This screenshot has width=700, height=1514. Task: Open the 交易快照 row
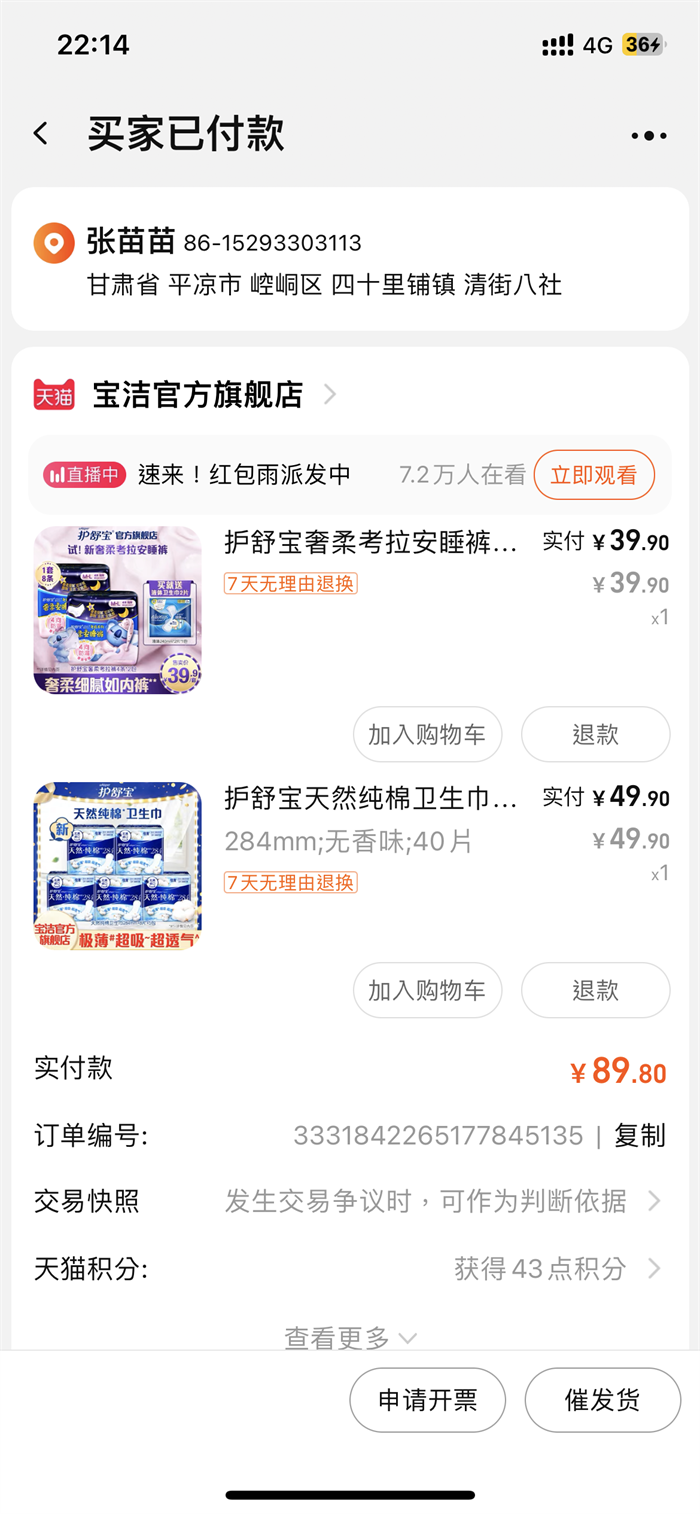pos(350,1201)
